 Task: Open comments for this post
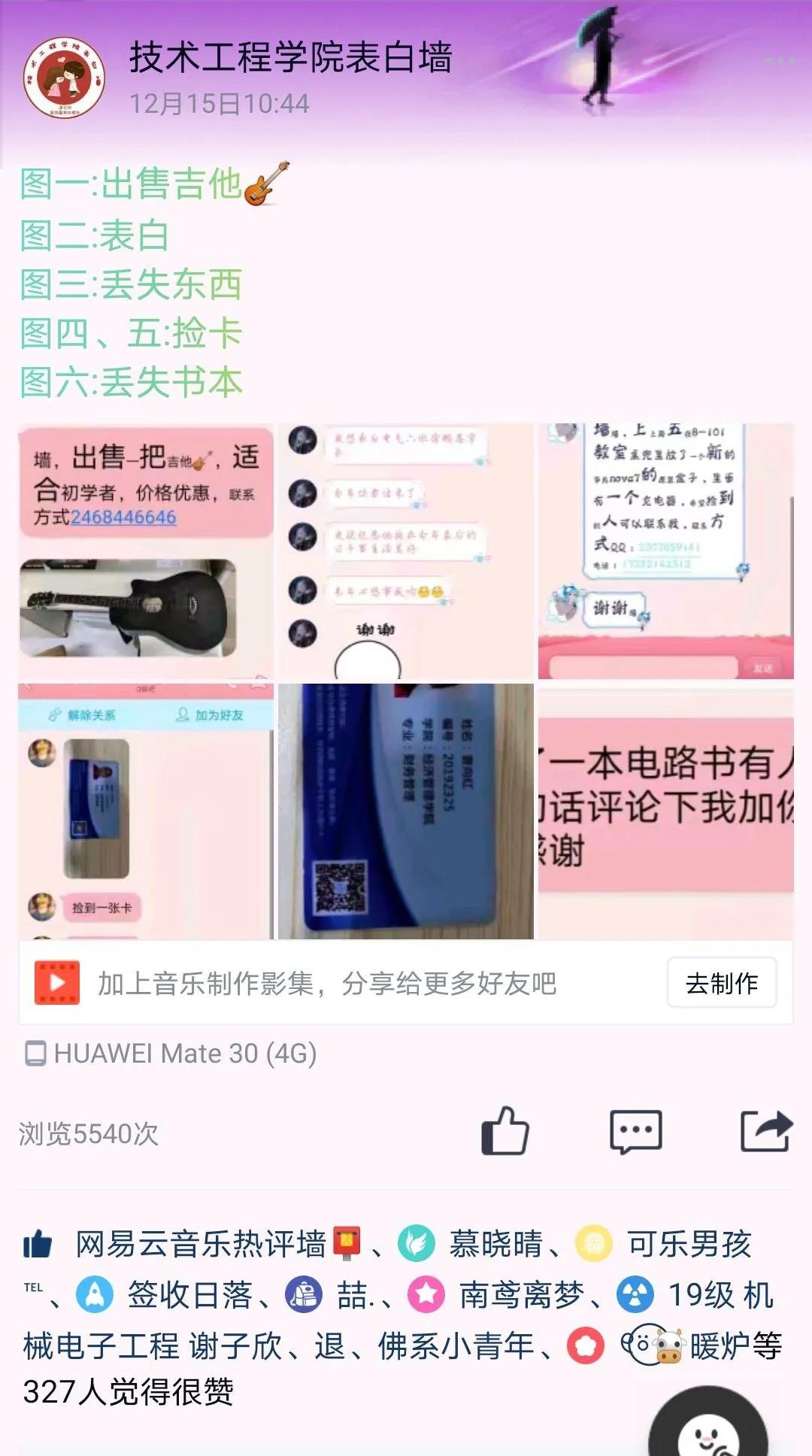(635, 1131)
